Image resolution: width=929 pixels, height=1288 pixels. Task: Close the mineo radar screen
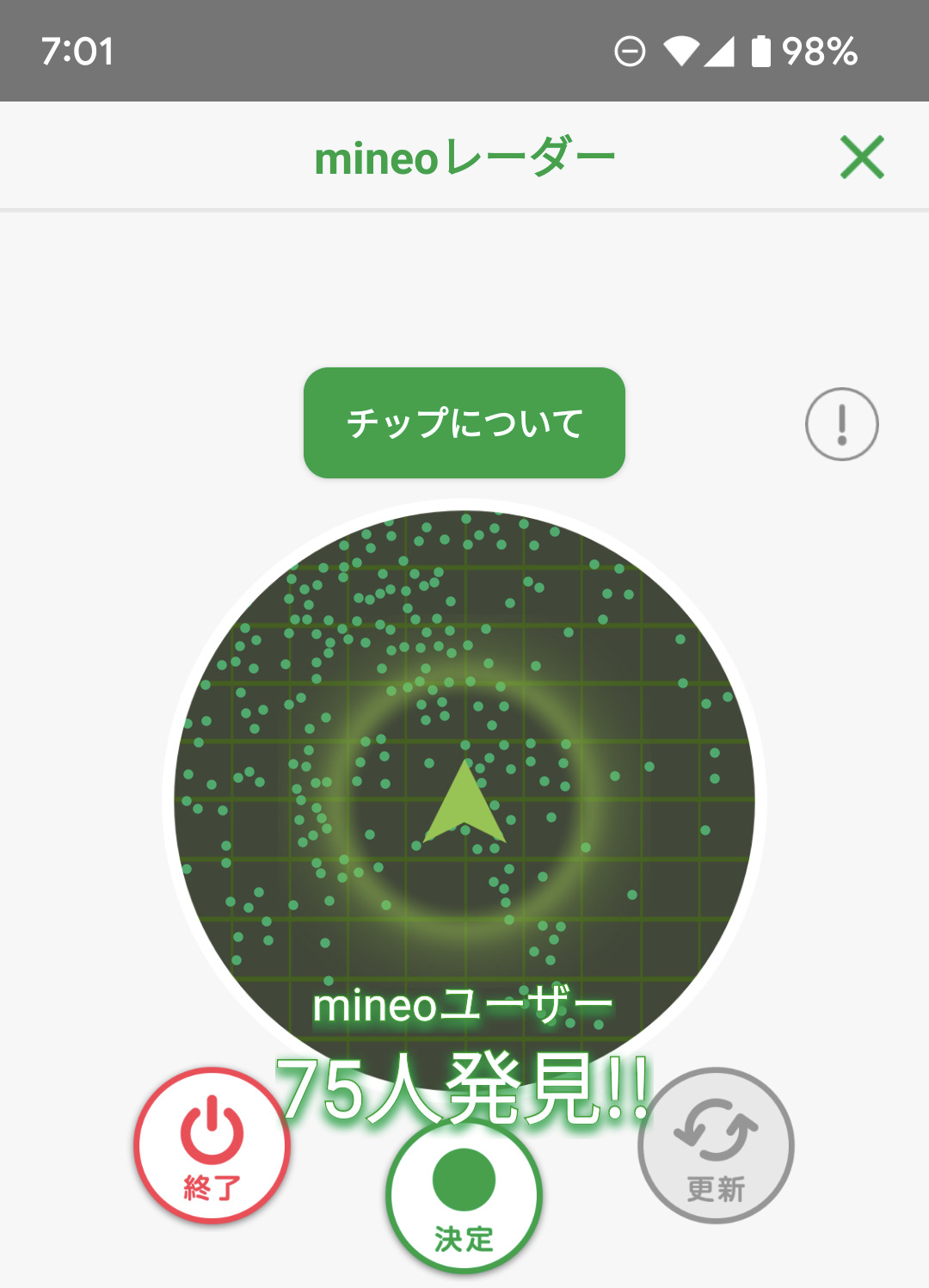pyautogui.click(x=862, y=157)
